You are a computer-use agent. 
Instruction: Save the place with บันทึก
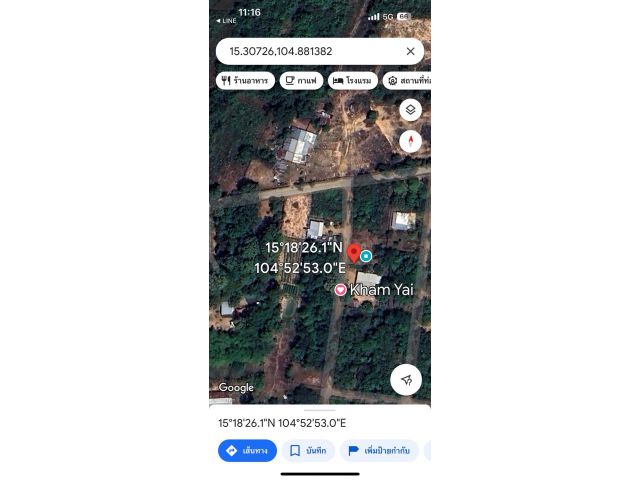308,451
